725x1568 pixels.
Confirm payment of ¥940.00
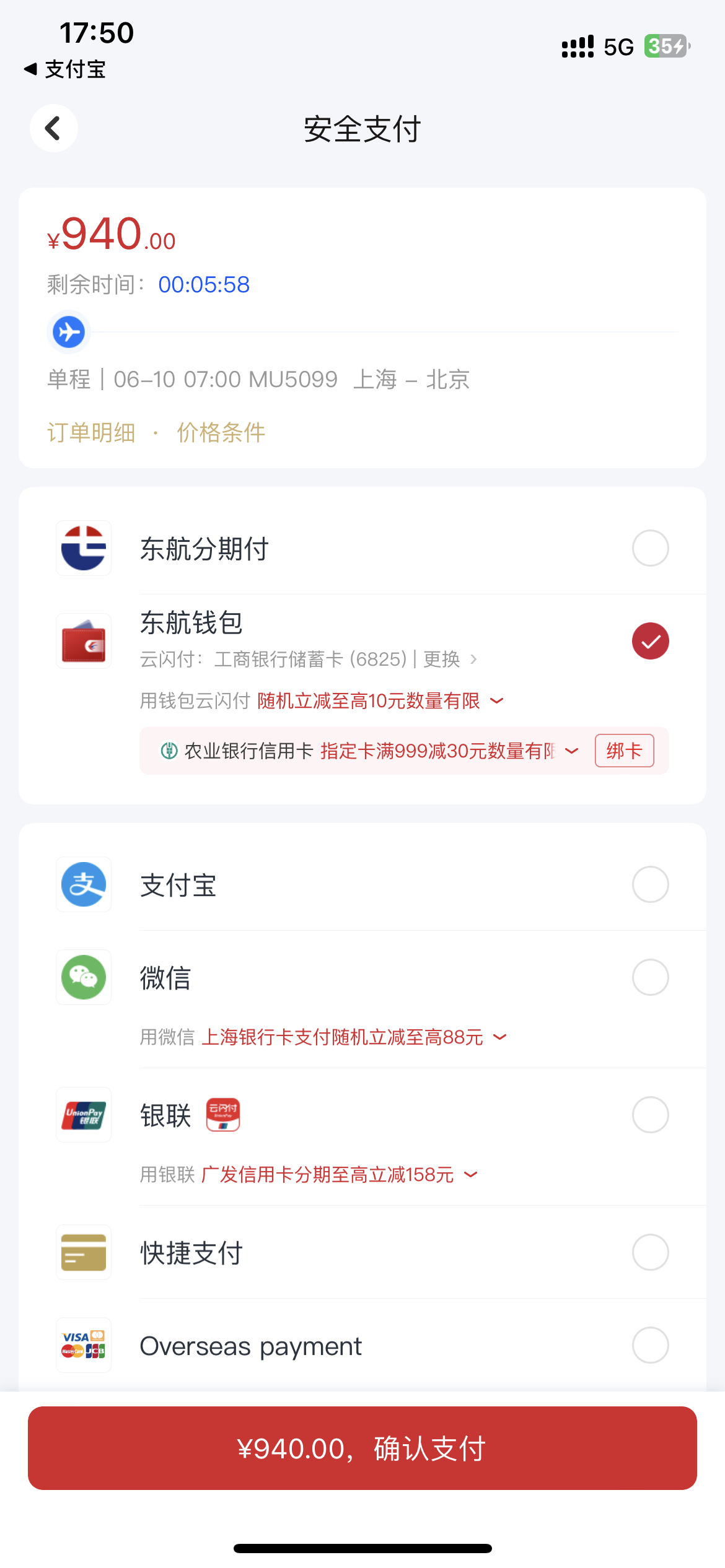pyautogui.click(x=362, y=1448)
